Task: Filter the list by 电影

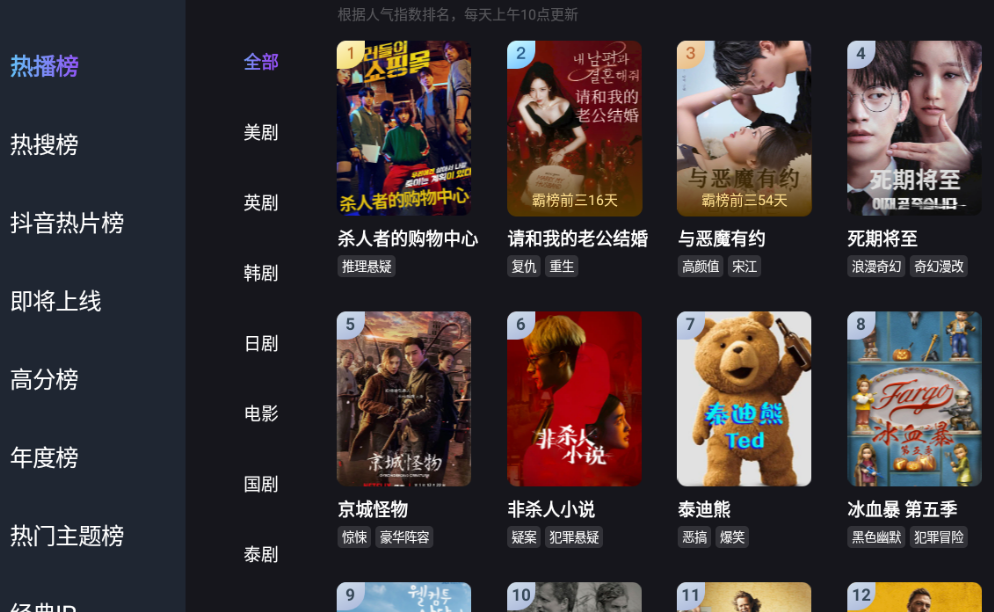Action: (x=261, y=414)
